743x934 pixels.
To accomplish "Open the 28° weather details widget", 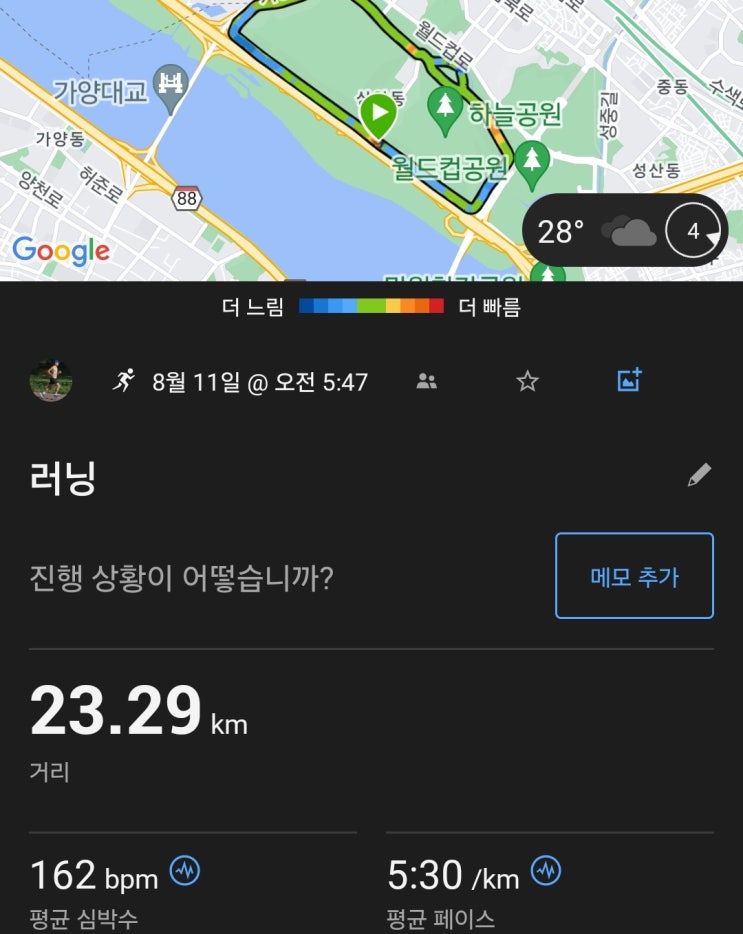I will pyautogui.click(x=624, y=232).
